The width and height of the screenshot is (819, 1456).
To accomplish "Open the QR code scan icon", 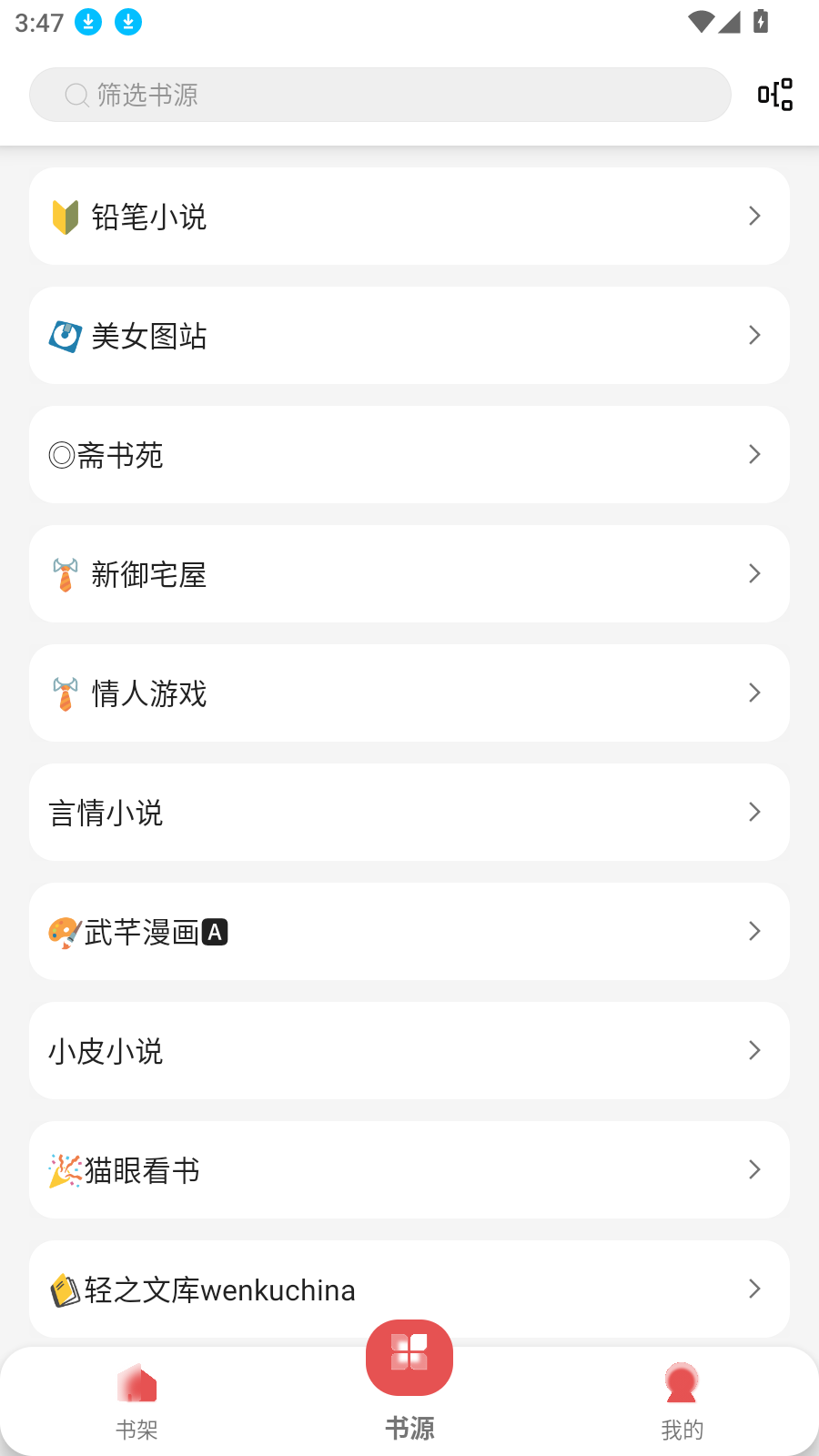I will tap(774, 94).
